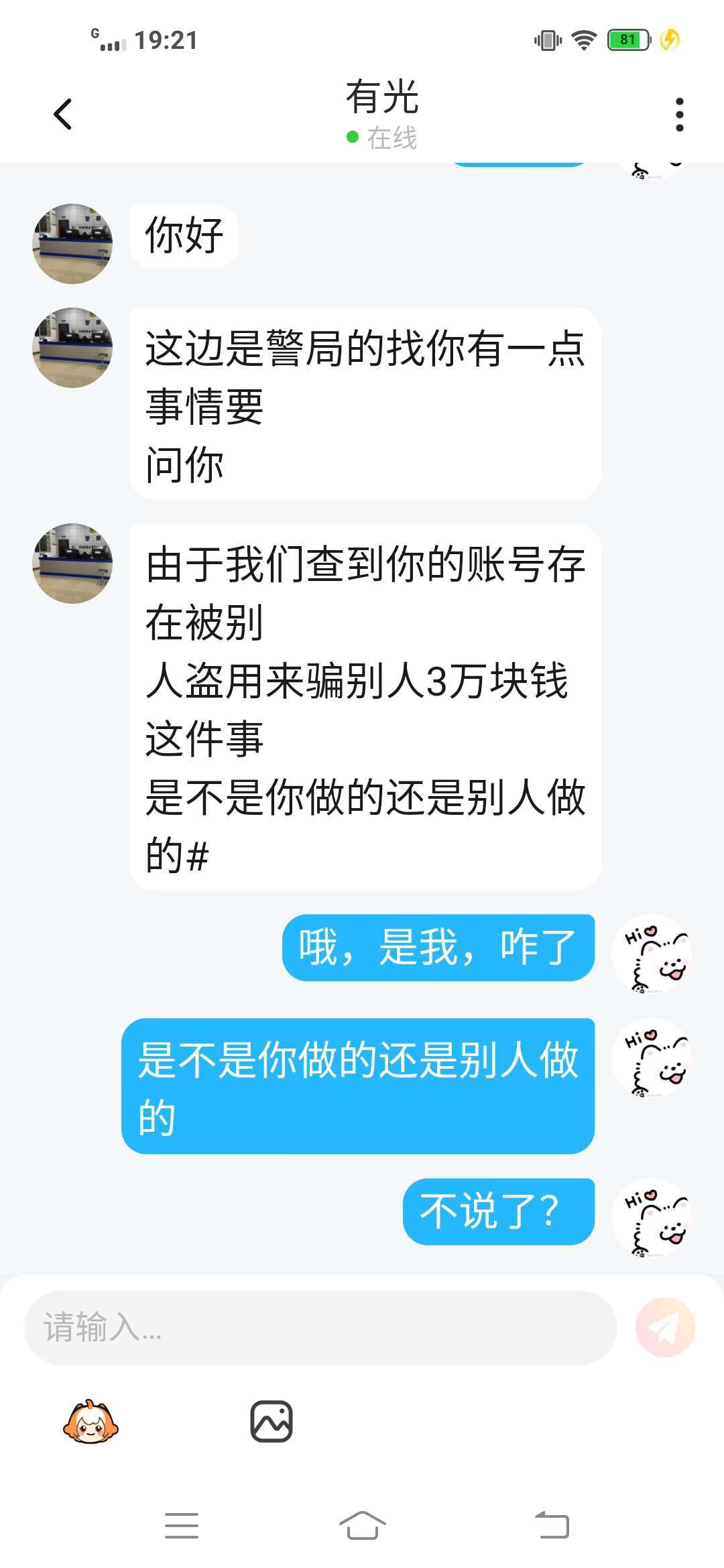Viewport: 724px width, 1568px height.
Task: Tap the 请输入 message input field
Action: click(x=320, y=1327)
